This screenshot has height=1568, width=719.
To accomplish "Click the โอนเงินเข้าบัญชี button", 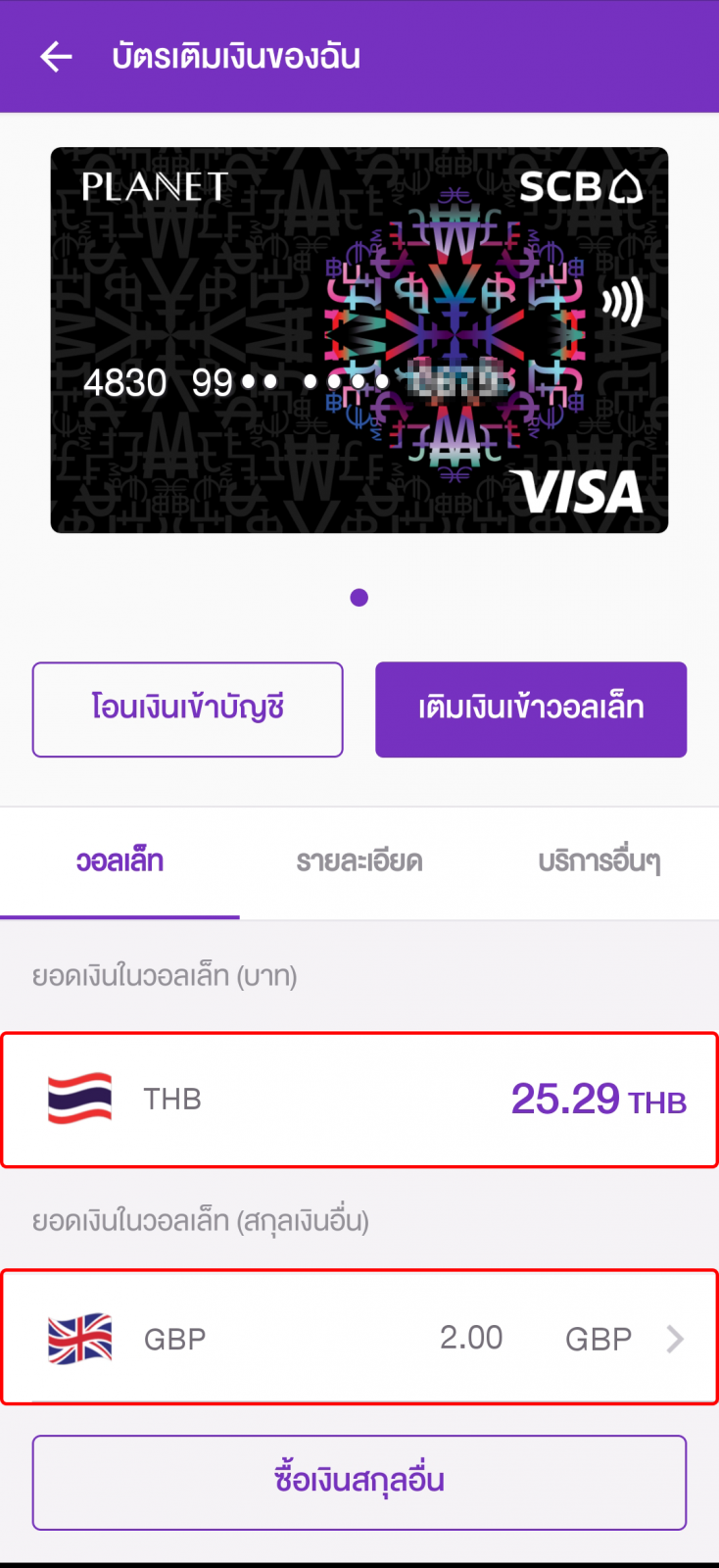I will 187,709.
